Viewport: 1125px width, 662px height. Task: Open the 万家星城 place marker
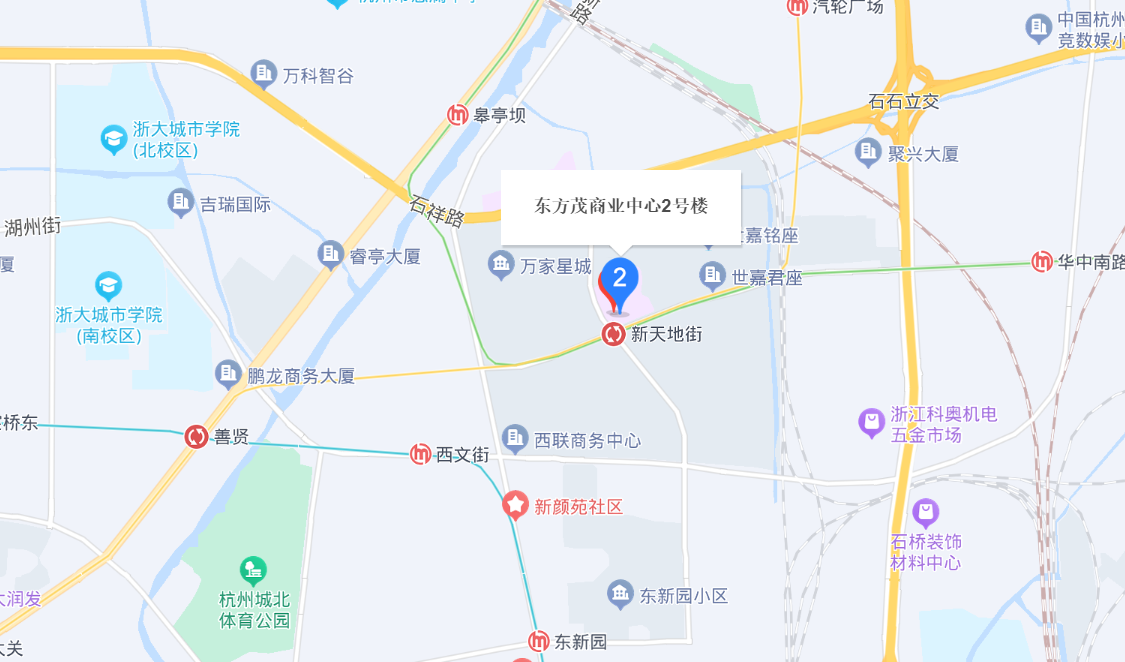[x=501, y=266]
